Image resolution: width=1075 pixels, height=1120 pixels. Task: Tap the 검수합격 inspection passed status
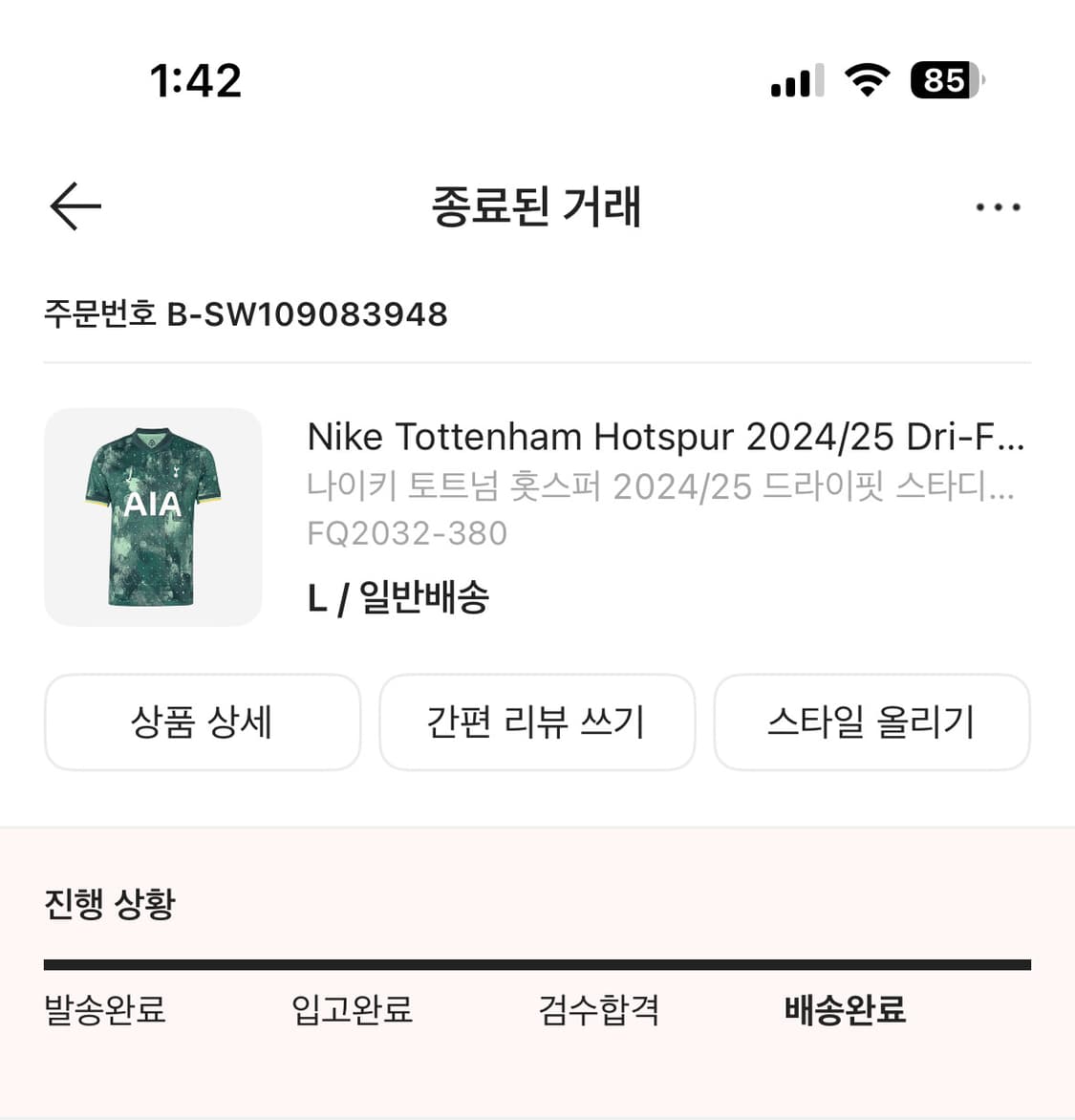(x=598, y=1009)
